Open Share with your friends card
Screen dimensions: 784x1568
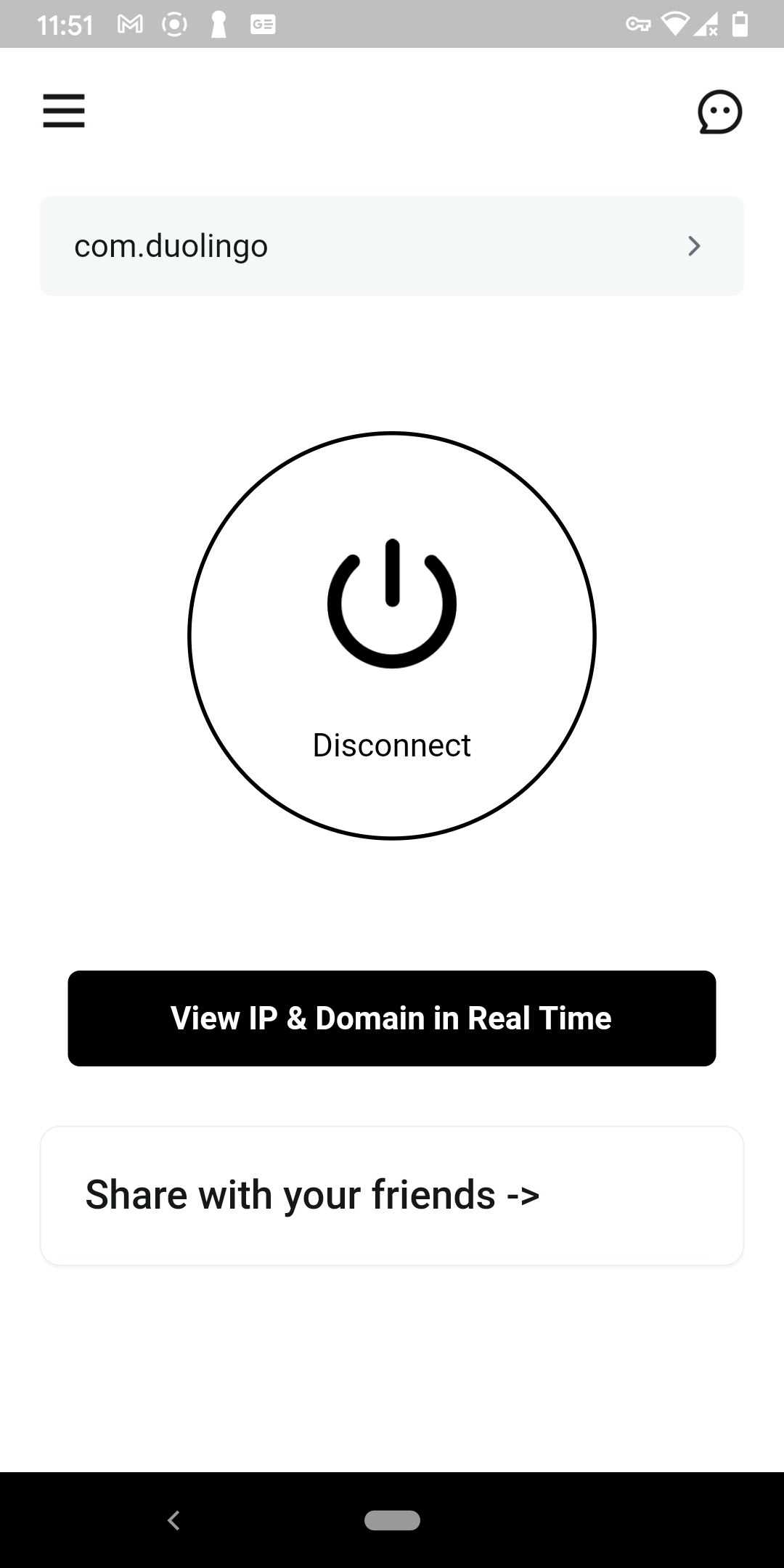click(392, 1196)
